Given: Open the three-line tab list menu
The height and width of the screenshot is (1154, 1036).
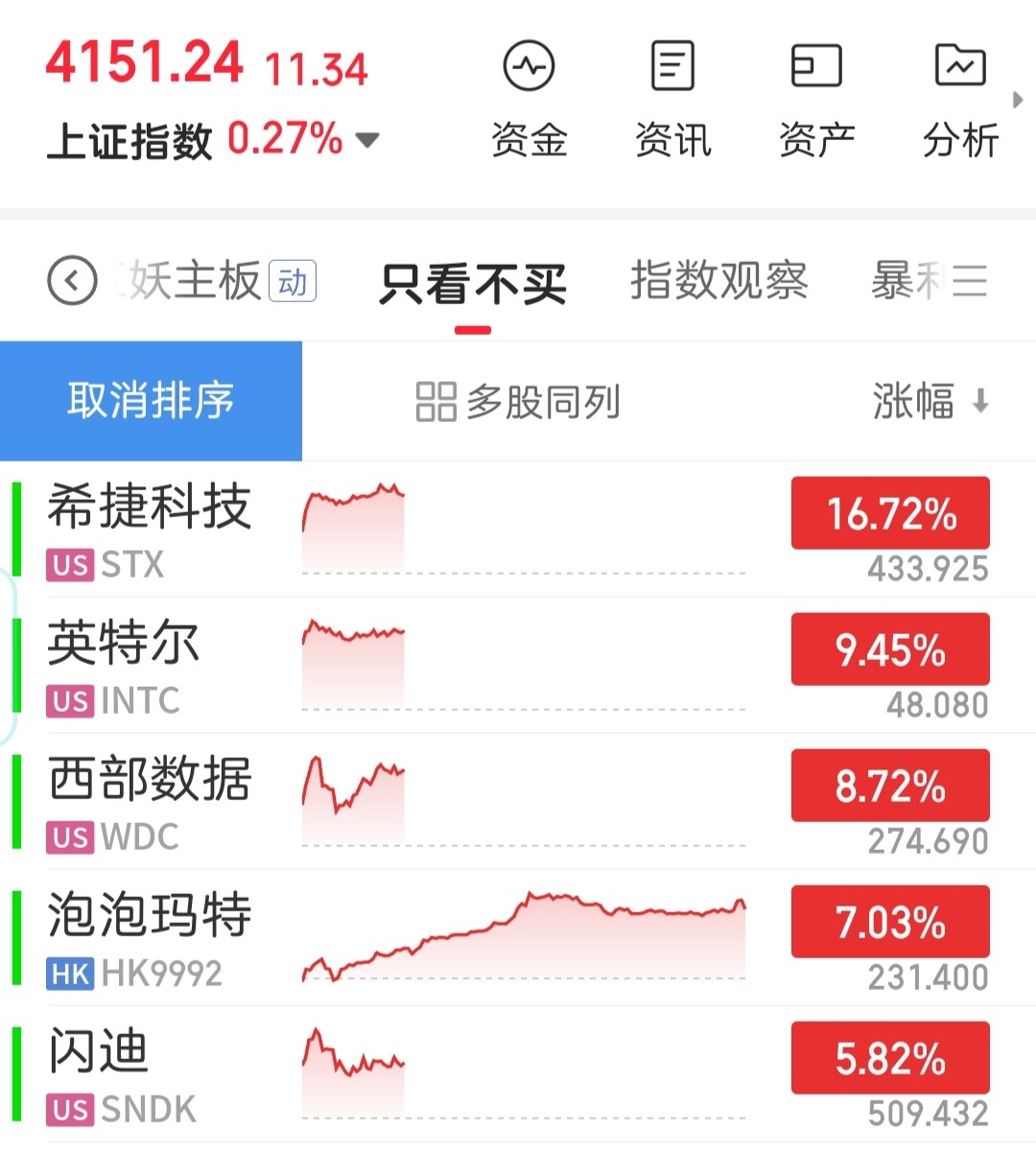Looking at the screenshot, I should coord(970,281).
